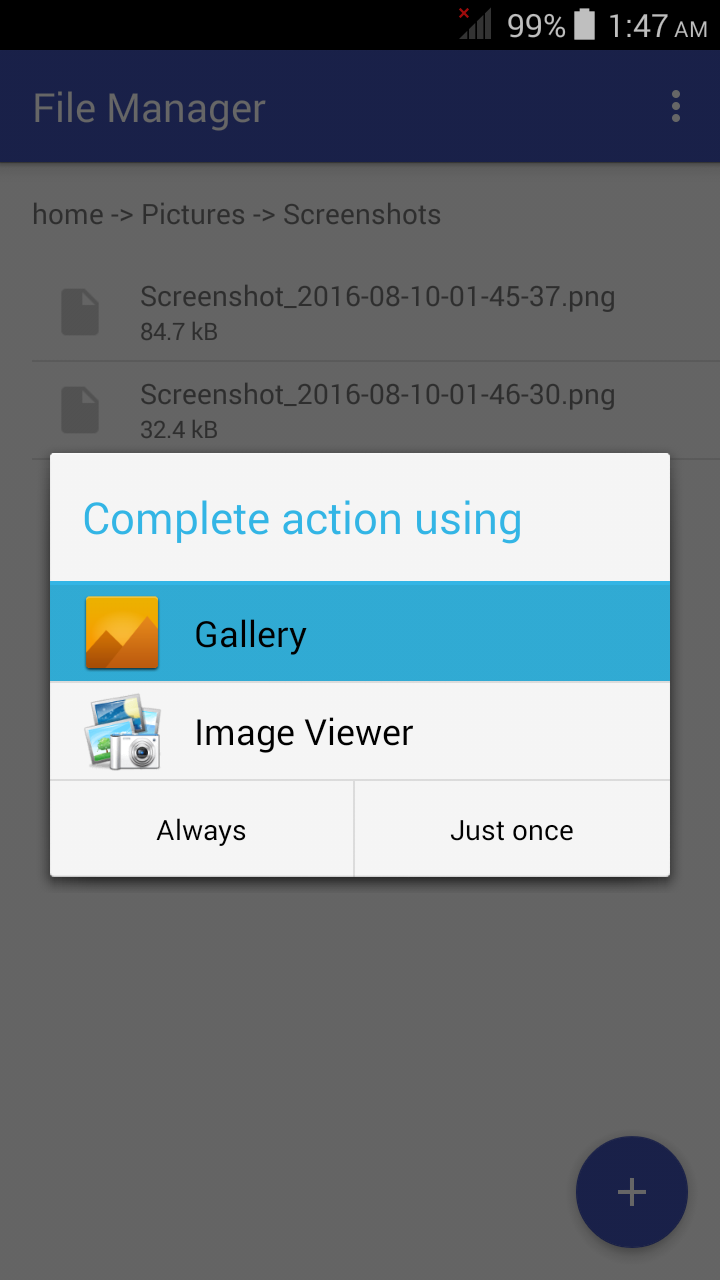Select the Gallery app icon in the dialog

tap(121, 631)
